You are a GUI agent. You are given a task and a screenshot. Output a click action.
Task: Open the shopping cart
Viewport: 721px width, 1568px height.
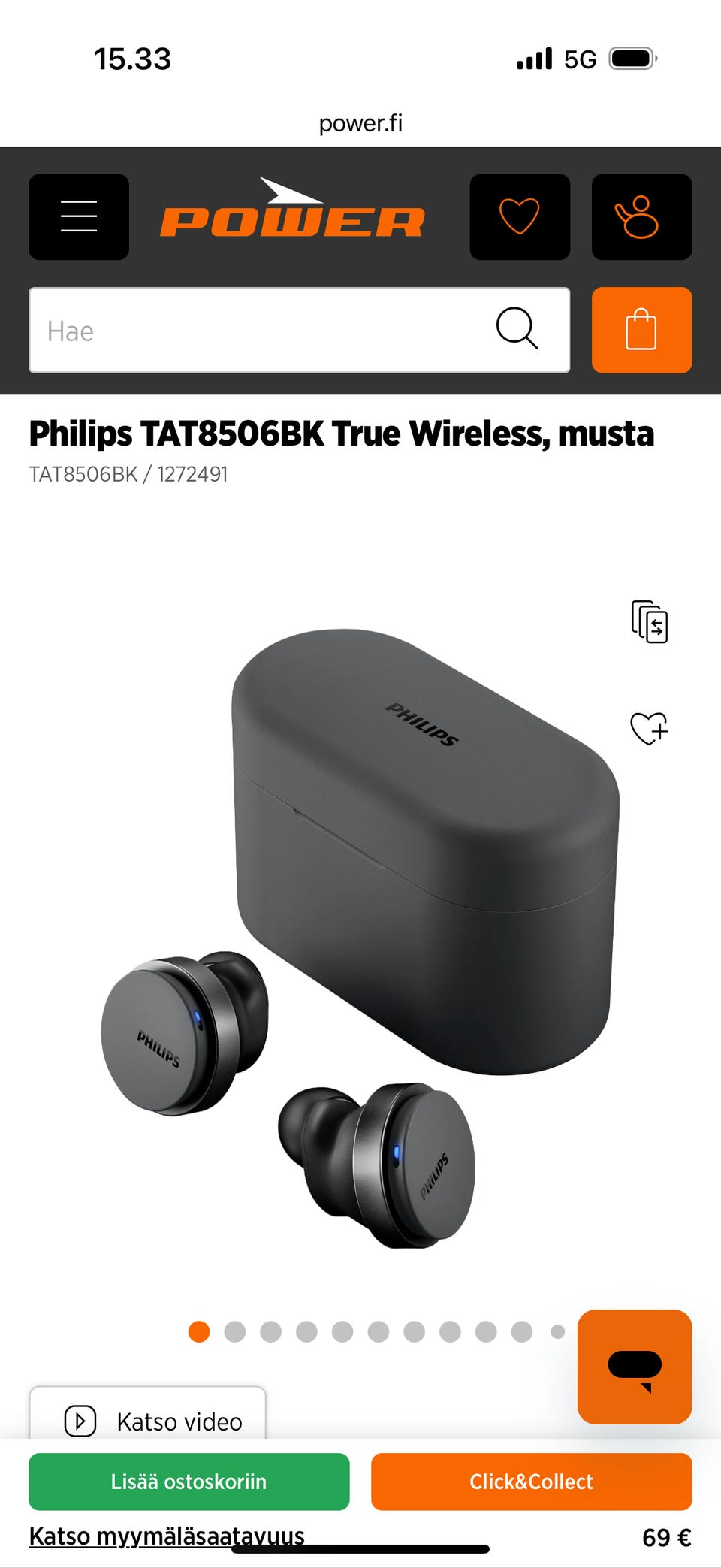pos(641,330)
